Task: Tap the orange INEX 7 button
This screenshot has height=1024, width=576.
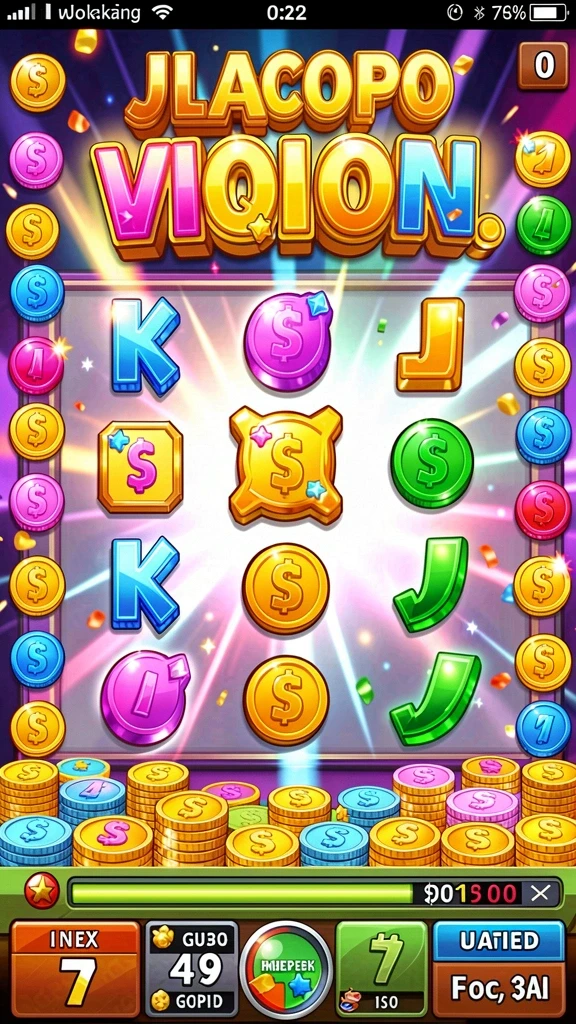Action: (76, 969)
